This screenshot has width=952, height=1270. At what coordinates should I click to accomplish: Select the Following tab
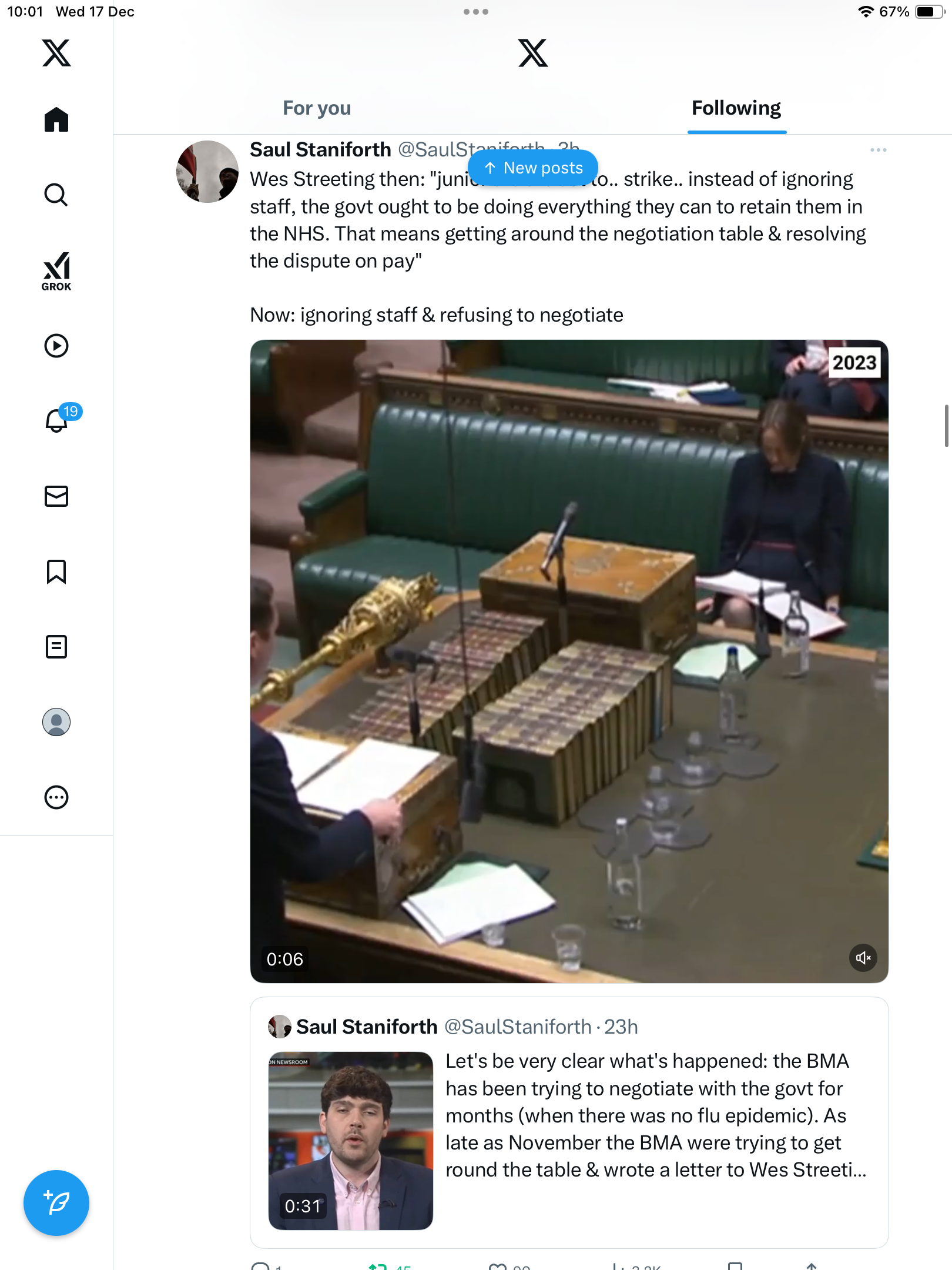tap(736, 108)
